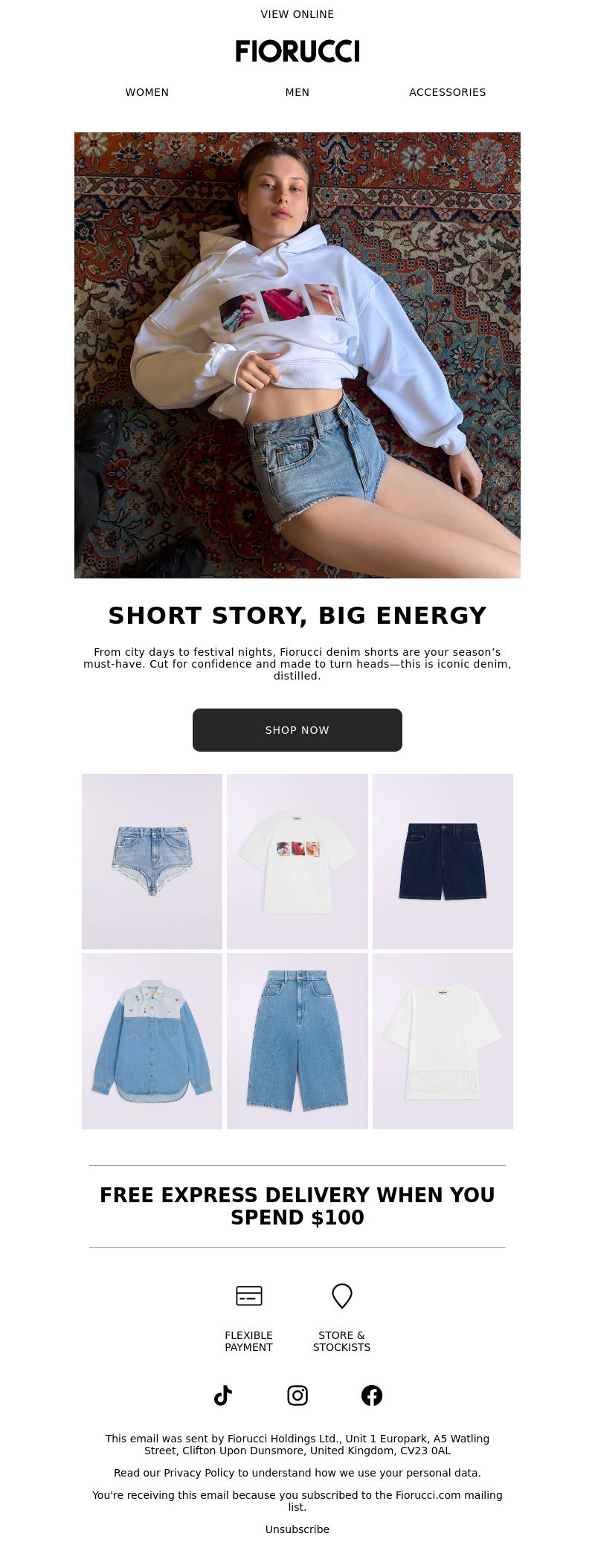Viewport: 595px width, 1568px height.
Task: Visit Fiorucci's Facebook page
Action: 372,1396
